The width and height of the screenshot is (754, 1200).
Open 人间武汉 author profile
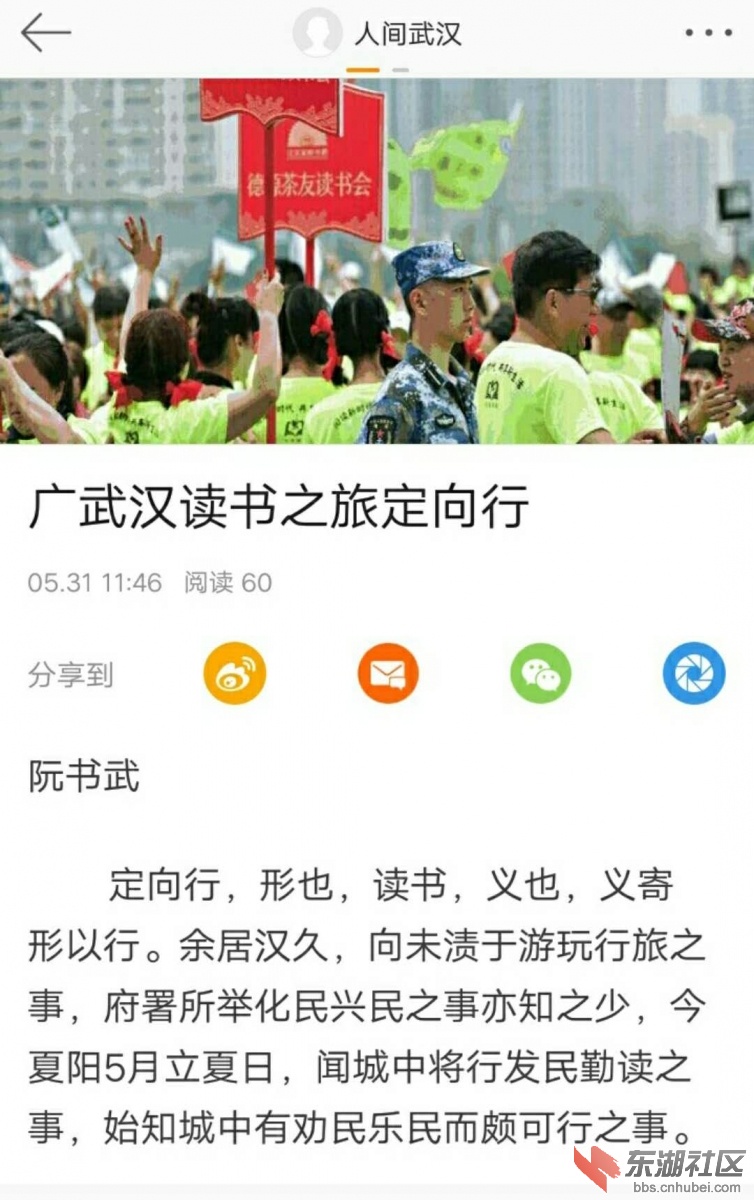380,33
